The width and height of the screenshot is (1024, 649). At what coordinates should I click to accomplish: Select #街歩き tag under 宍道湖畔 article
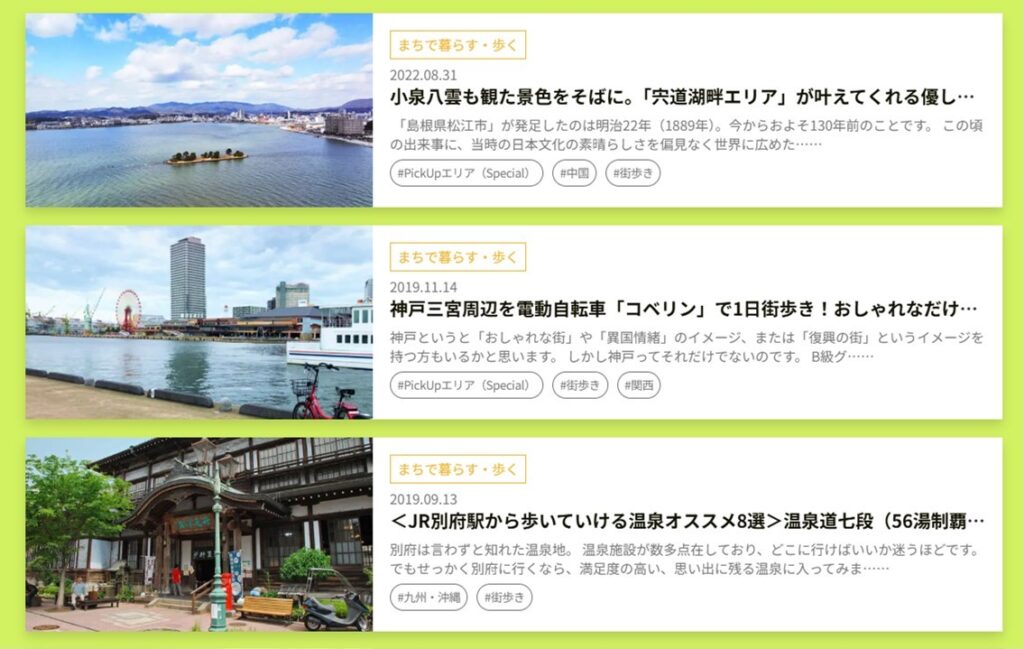633,173
